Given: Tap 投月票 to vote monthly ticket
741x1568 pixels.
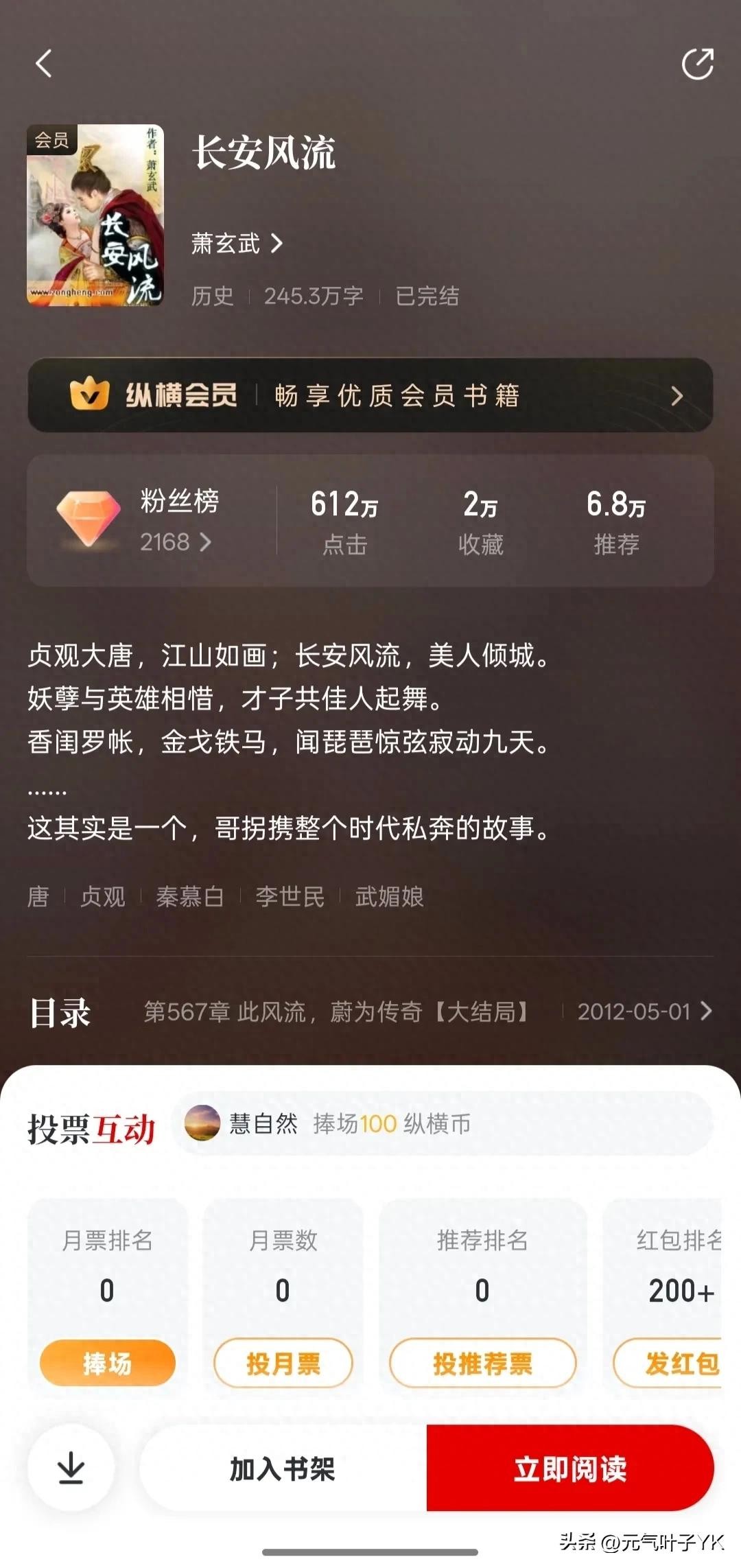Looking at the screenshot, I should [283, 1363].
